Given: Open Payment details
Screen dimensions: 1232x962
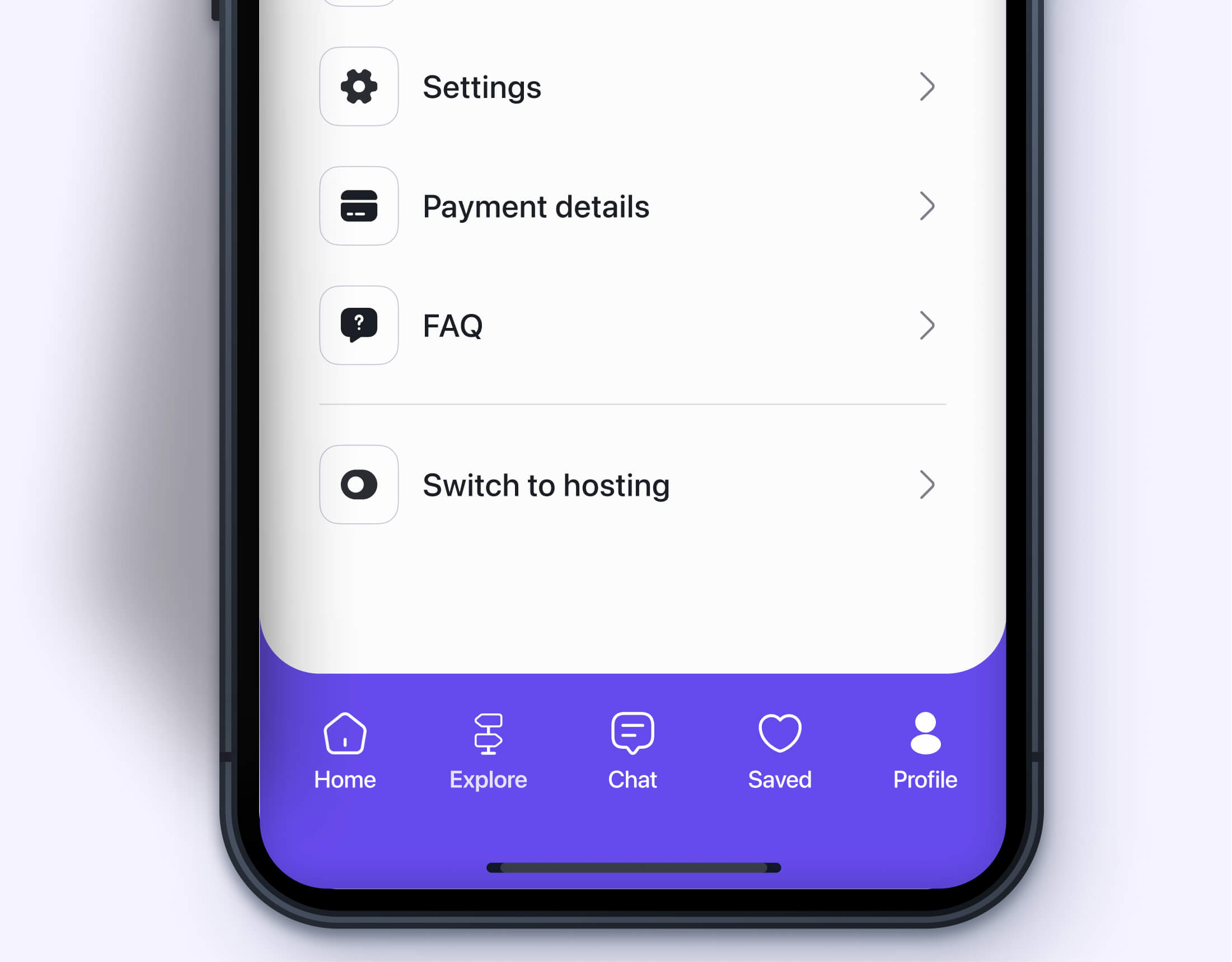Looking at the screenshot, I should tap(626, 207).
